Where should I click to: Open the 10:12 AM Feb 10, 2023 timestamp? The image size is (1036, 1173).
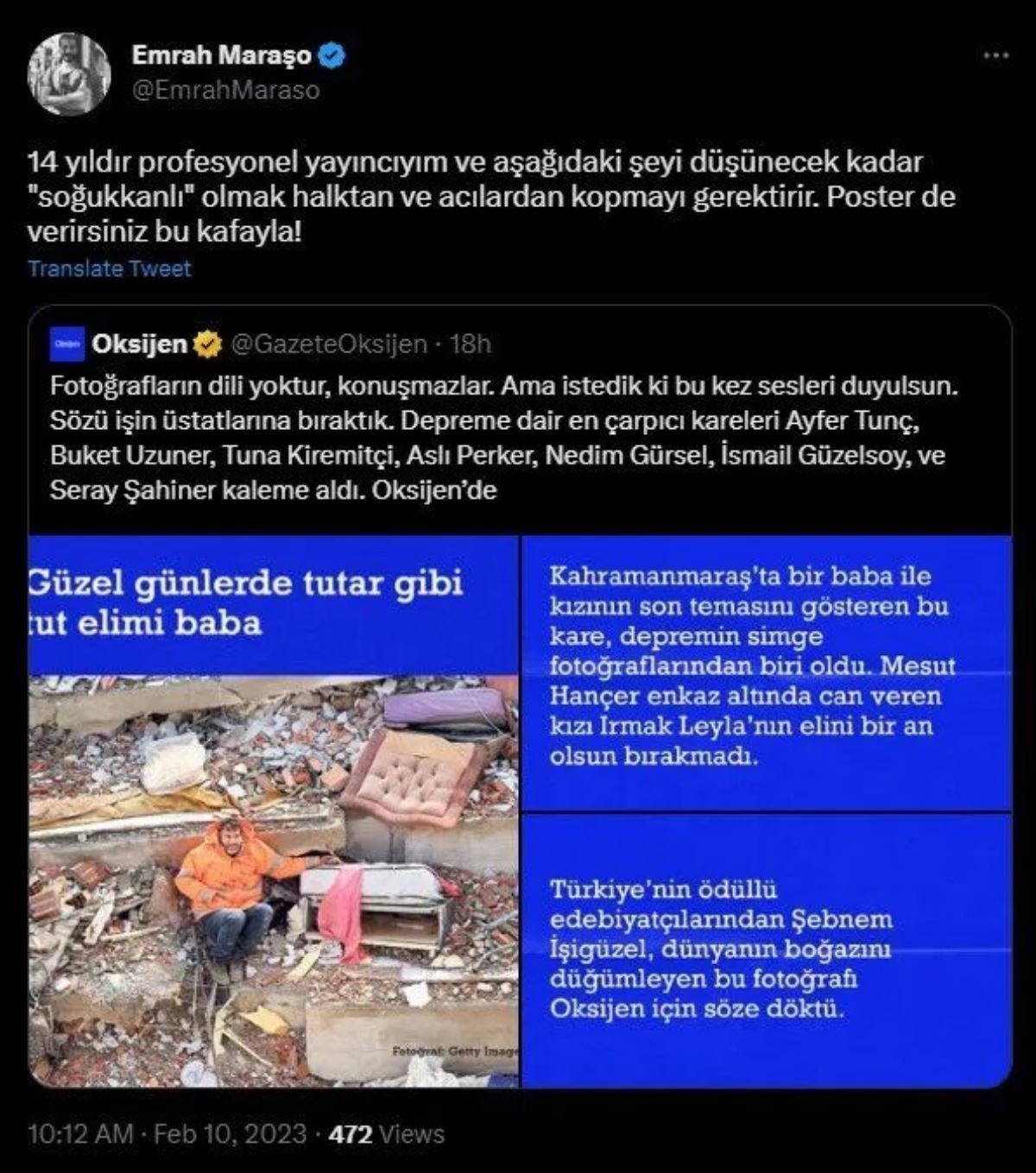tap(167, 1133)
